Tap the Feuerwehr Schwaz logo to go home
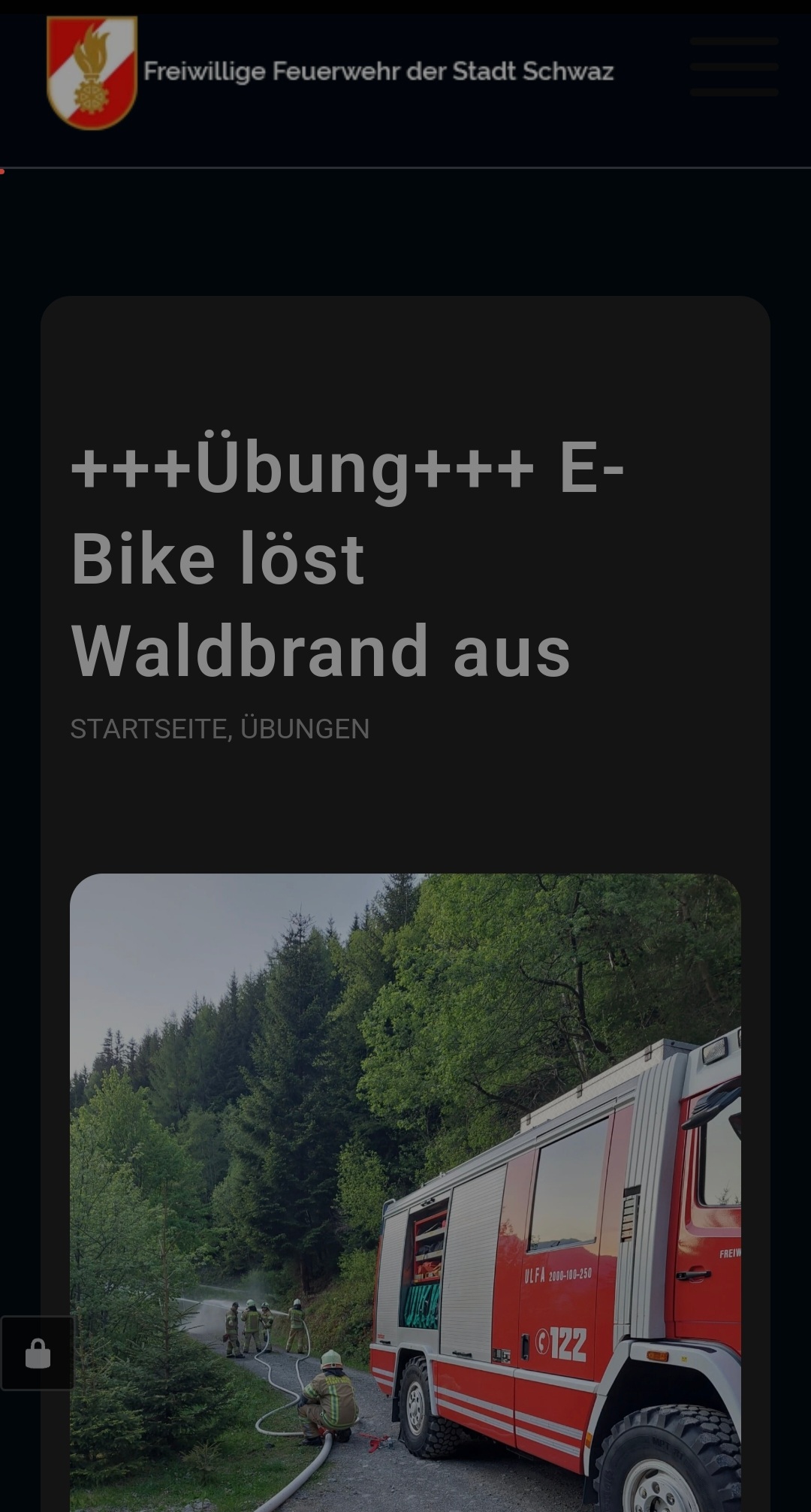The height and width of the screenshot is (1512, 811). 92,73
